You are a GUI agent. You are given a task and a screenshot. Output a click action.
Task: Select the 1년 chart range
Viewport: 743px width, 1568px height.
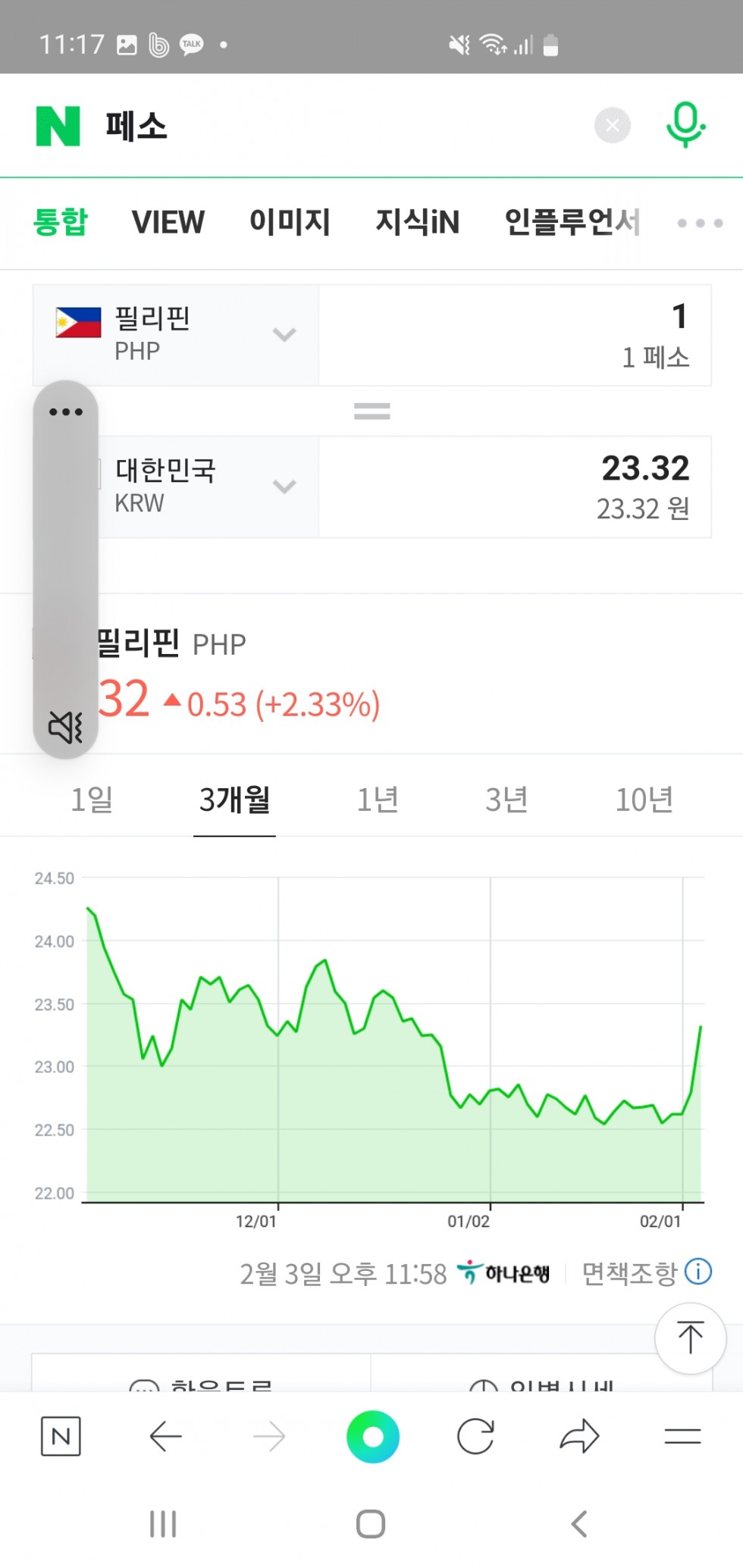pyautogui.click(x=378, y=799)
